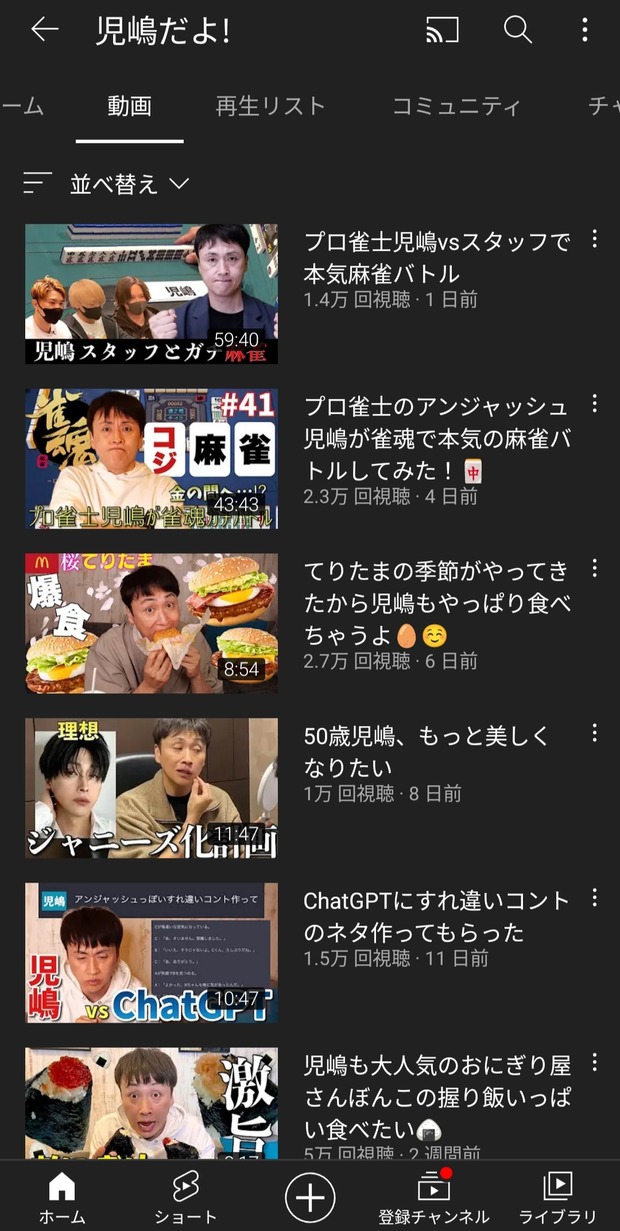The width and height of the screenshot is (620, 1231).
Task: Open the ChatGPT すれ違いコント video
Action: 151,952
